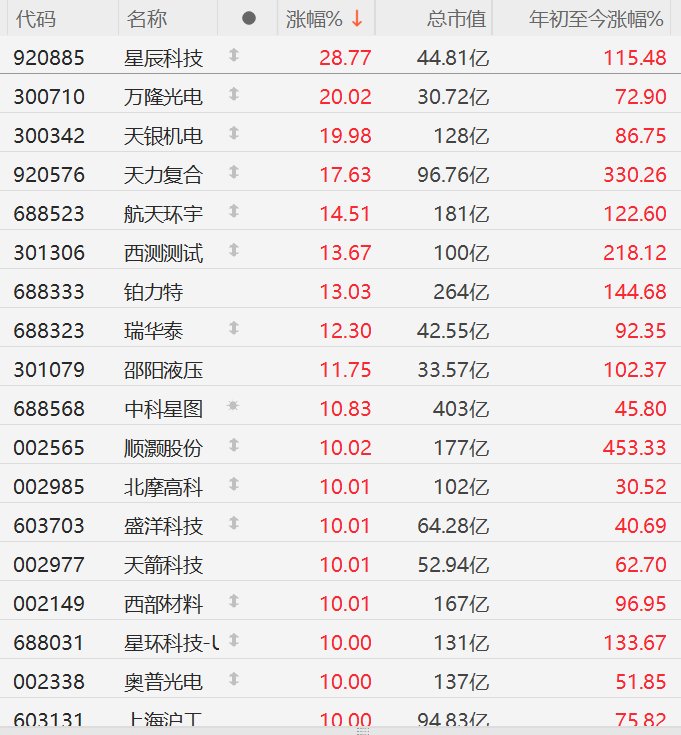Image resolution: width=681 pixels, height=735 pixels.
Task: Open stock 奥普光电 002338
Action: point(163,682)
